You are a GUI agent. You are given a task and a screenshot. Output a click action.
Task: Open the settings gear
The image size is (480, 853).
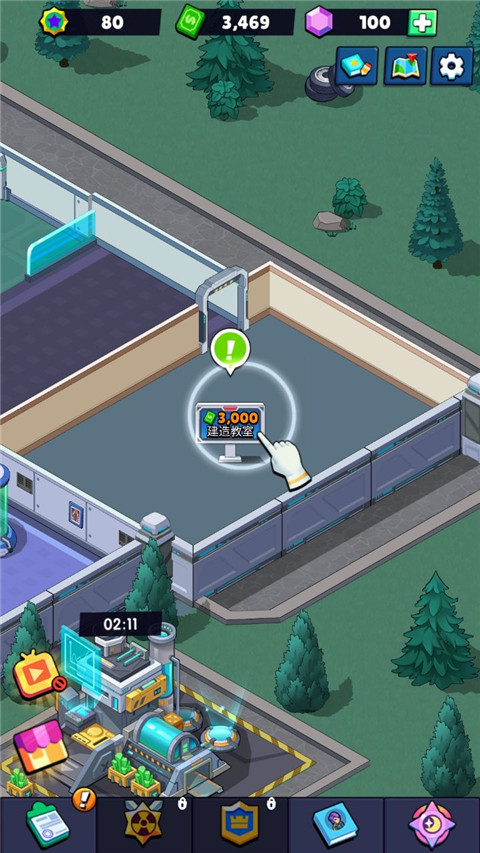point(452,66)
